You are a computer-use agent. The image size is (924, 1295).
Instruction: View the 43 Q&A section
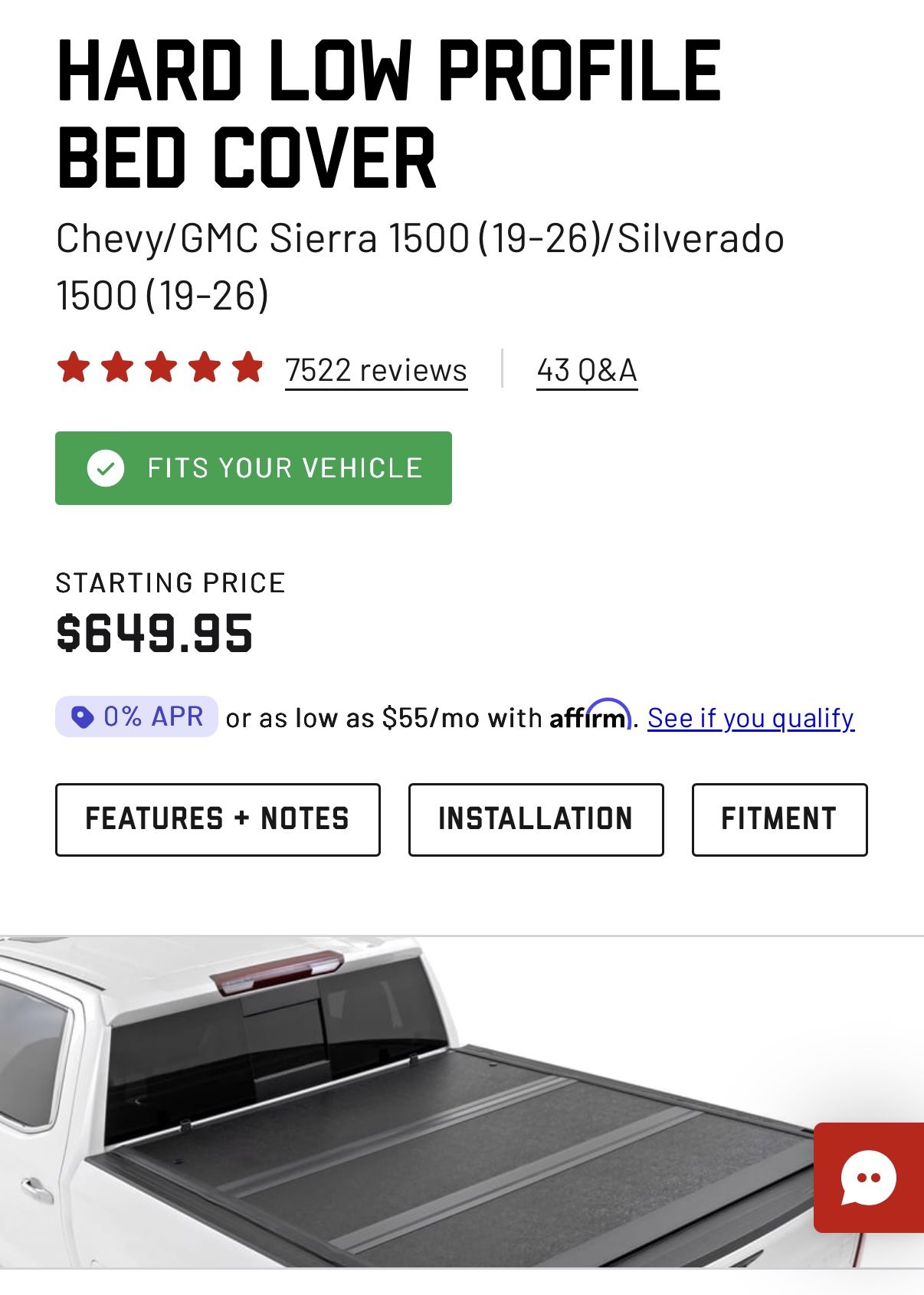coord(586,371)
